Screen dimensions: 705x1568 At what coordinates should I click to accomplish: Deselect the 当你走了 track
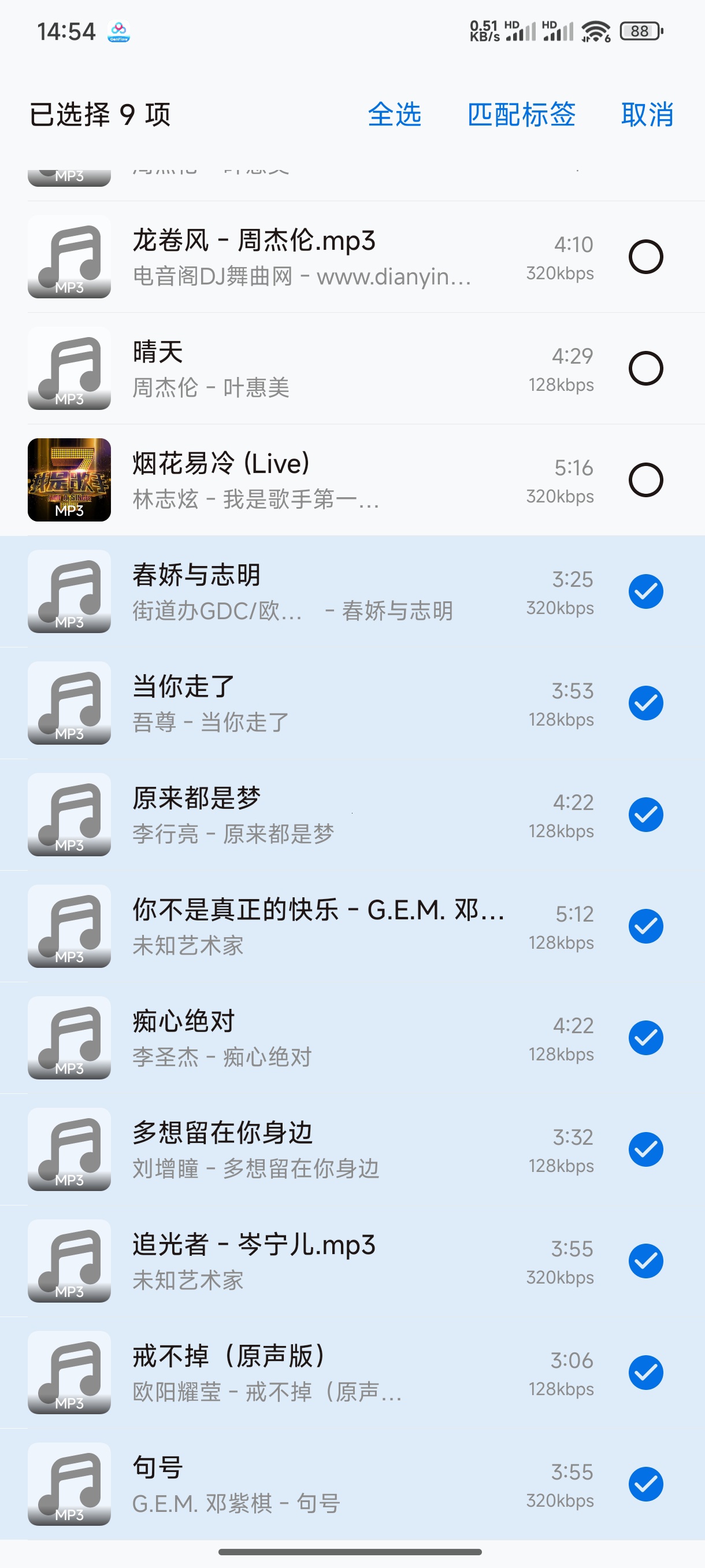tap(647, 703)
